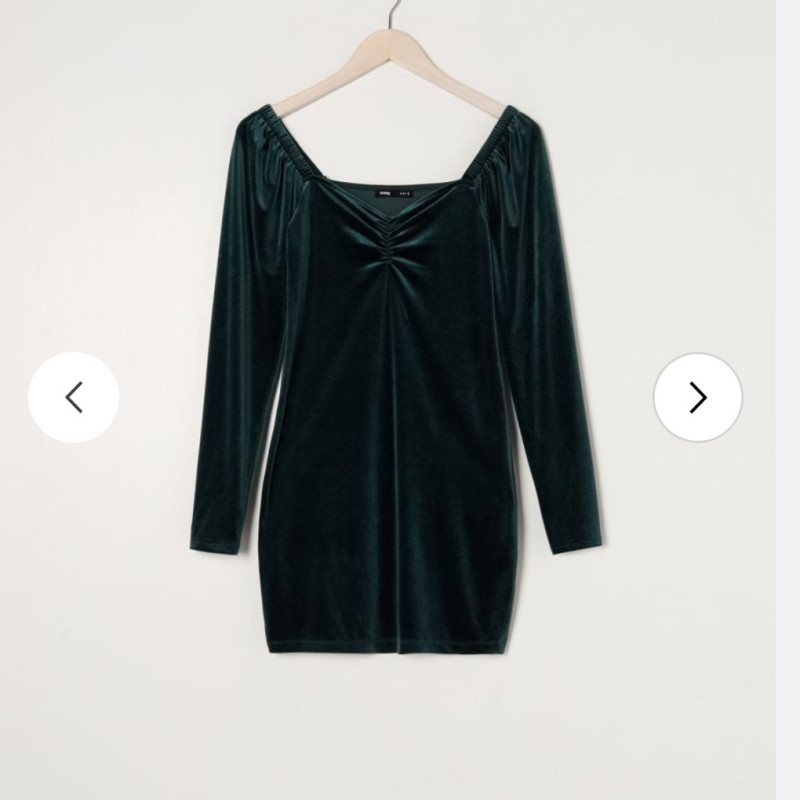800x800 pixels.
Task: Go to the previous product photo
Action: point(73,398)
